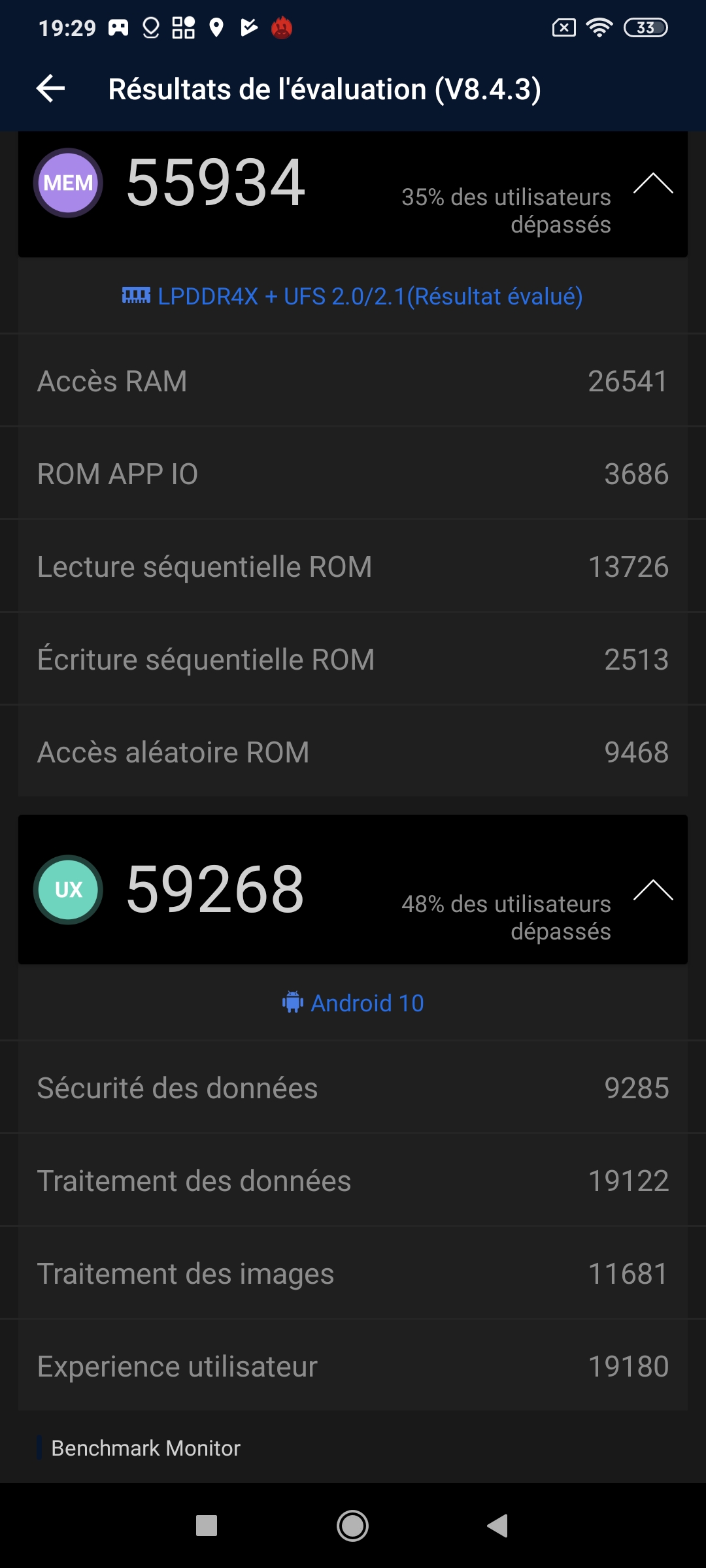
Task: Open LPDDR4X + UFS storage details link
Action: (353, 297)
